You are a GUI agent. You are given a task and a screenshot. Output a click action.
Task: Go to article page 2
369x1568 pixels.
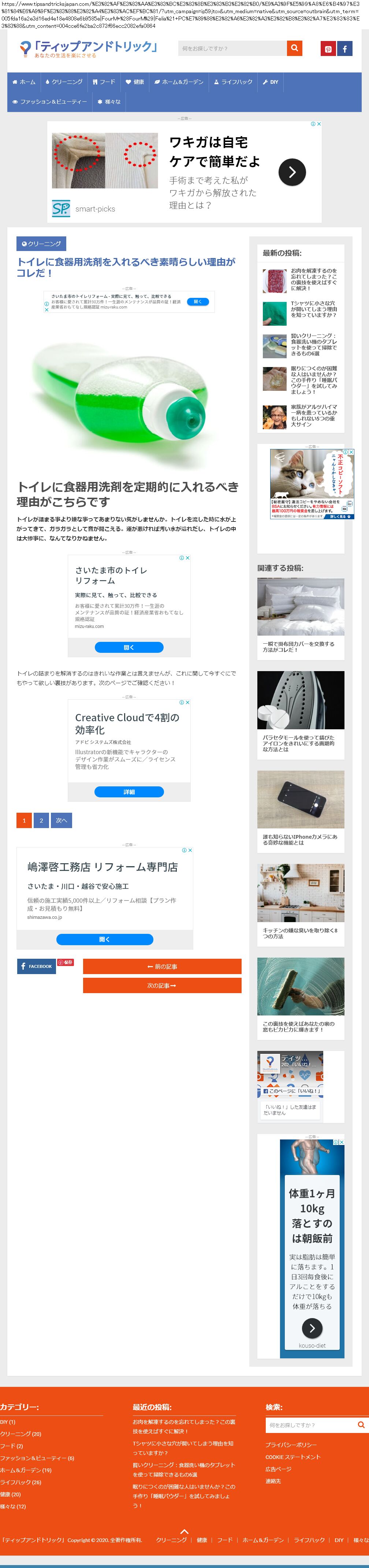click(x=41, y=820)
